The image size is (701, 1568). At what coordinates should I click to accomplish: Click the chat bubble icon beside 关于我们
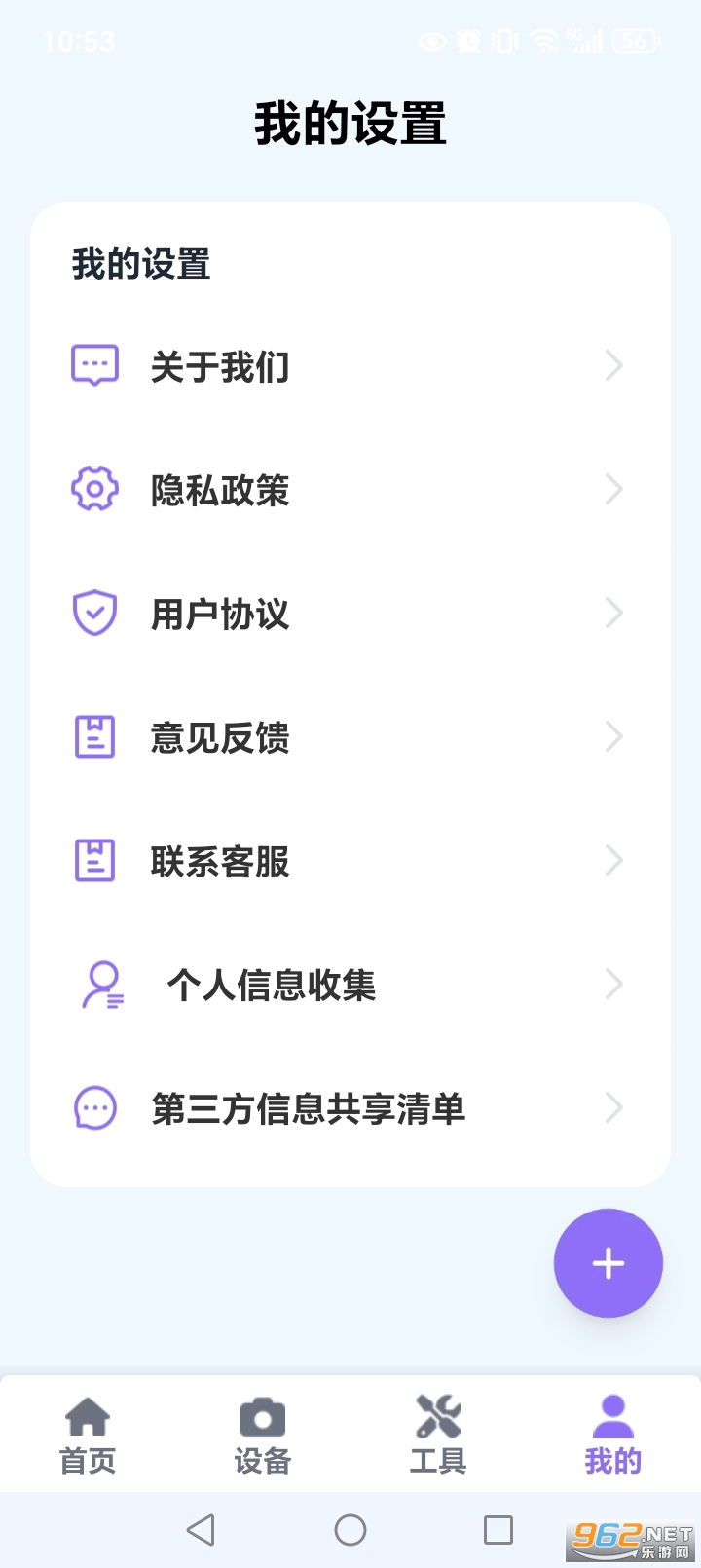(x=94, y=365)
